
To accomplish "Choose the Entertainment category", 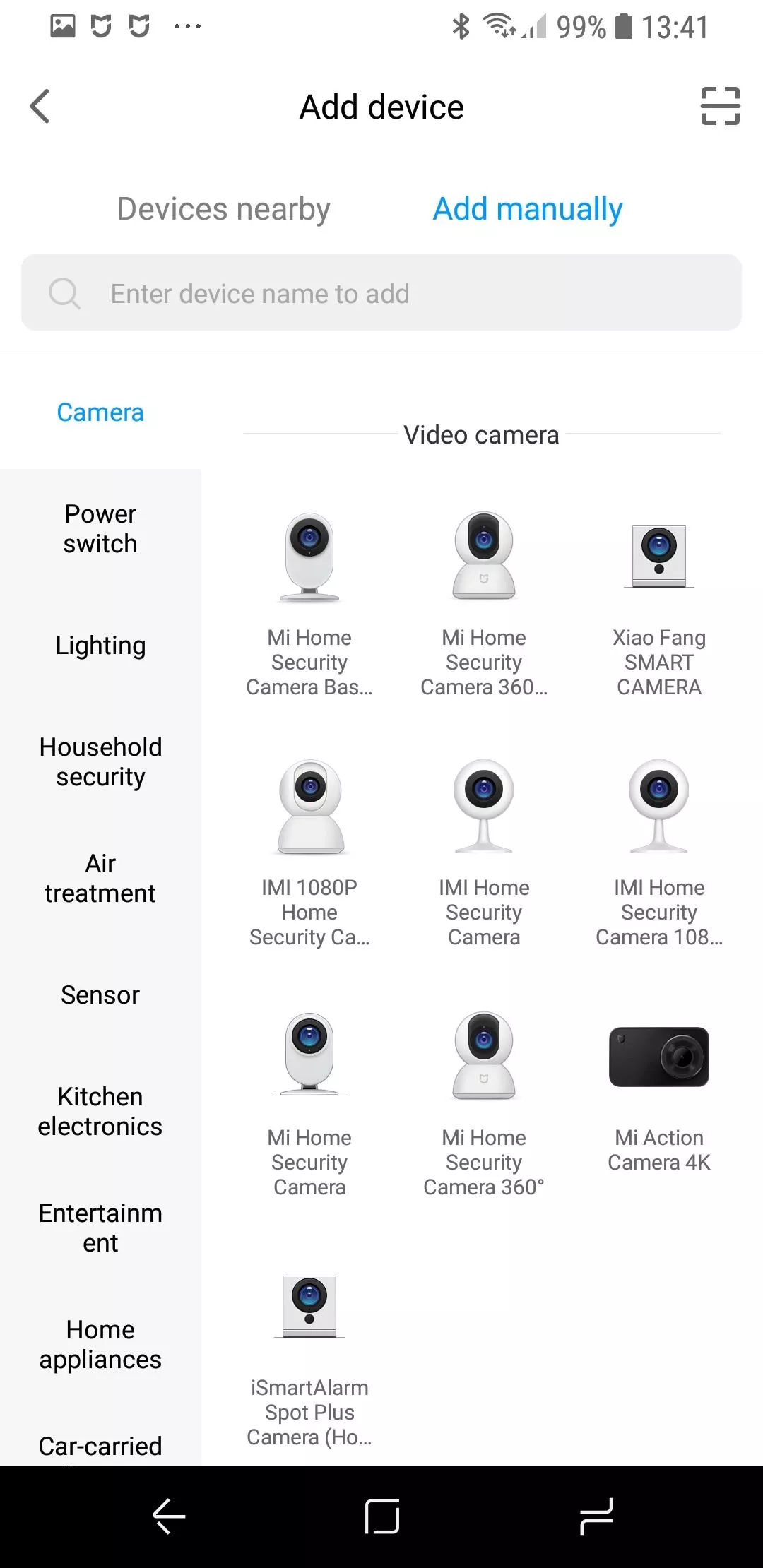I will click(100, 1228).
